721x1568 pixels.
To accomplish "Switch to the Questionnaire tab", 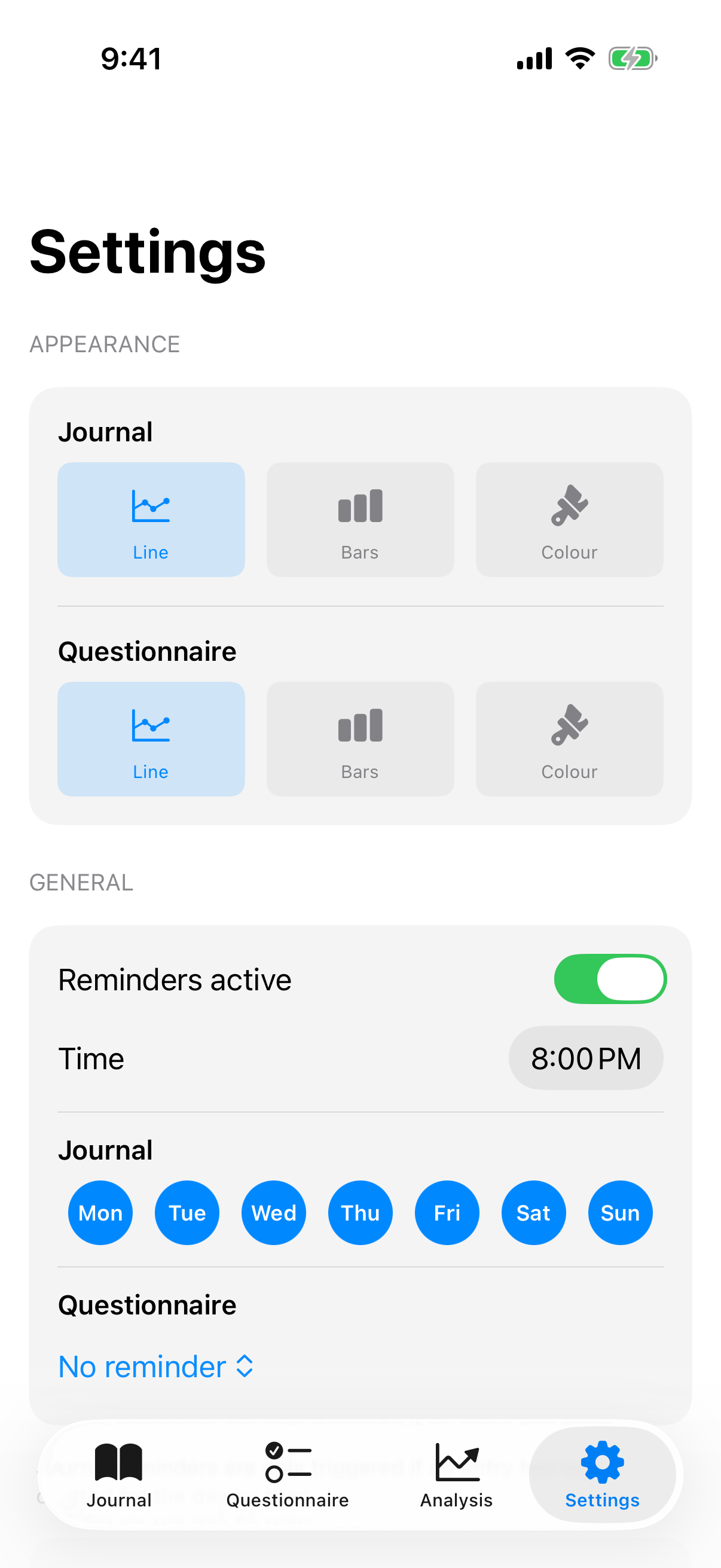I will click(x=287, y=1474).
